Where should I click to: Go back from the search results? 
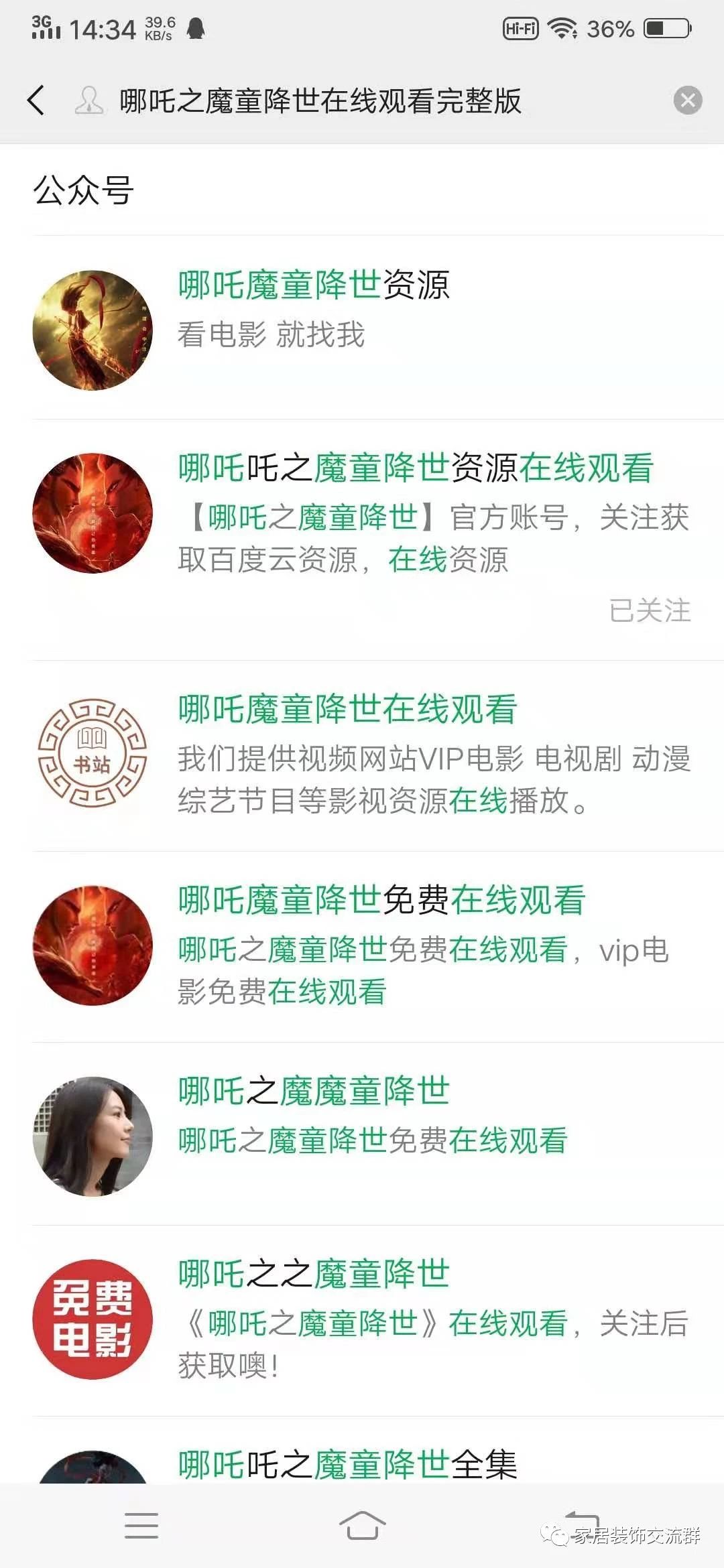point(36,101)
